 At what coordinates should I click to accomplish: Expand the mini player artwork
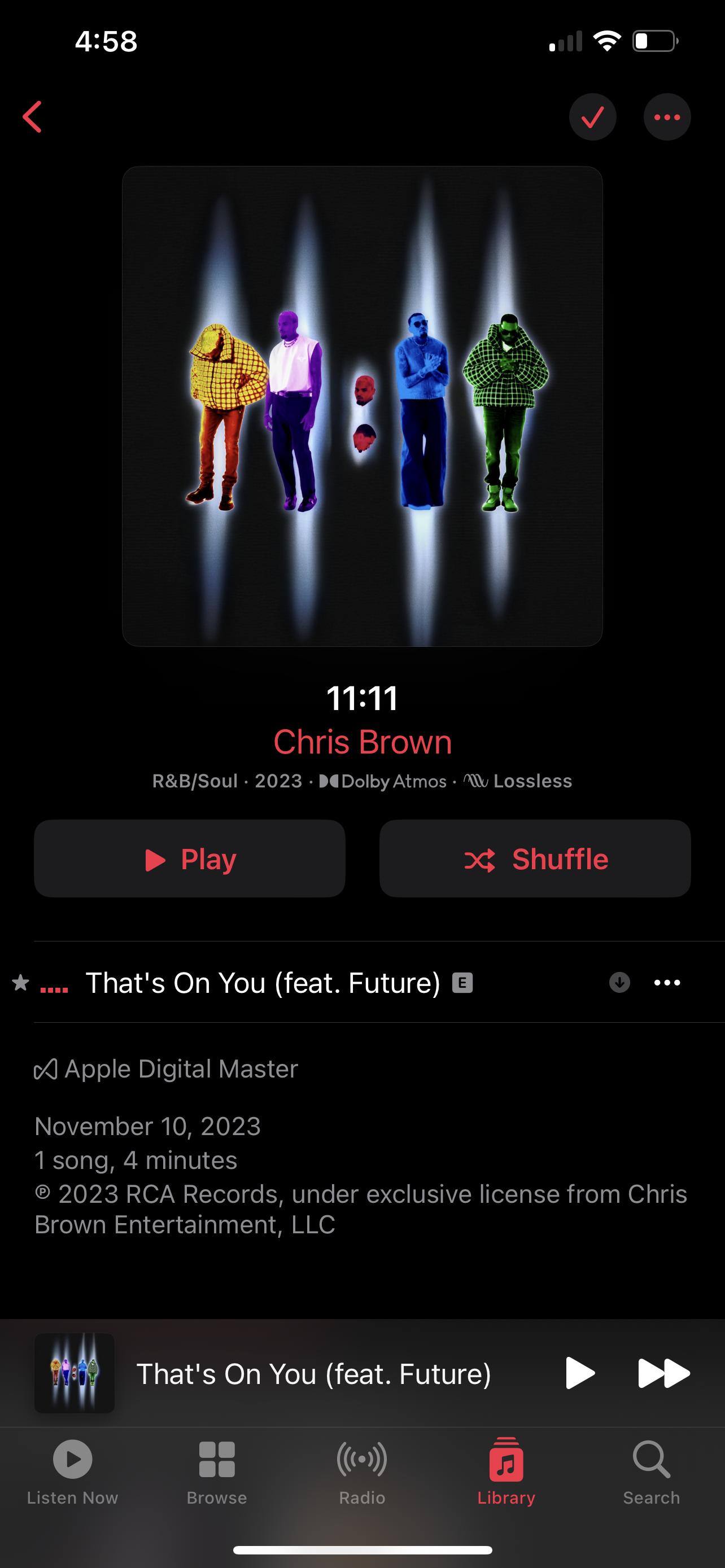75,1373
